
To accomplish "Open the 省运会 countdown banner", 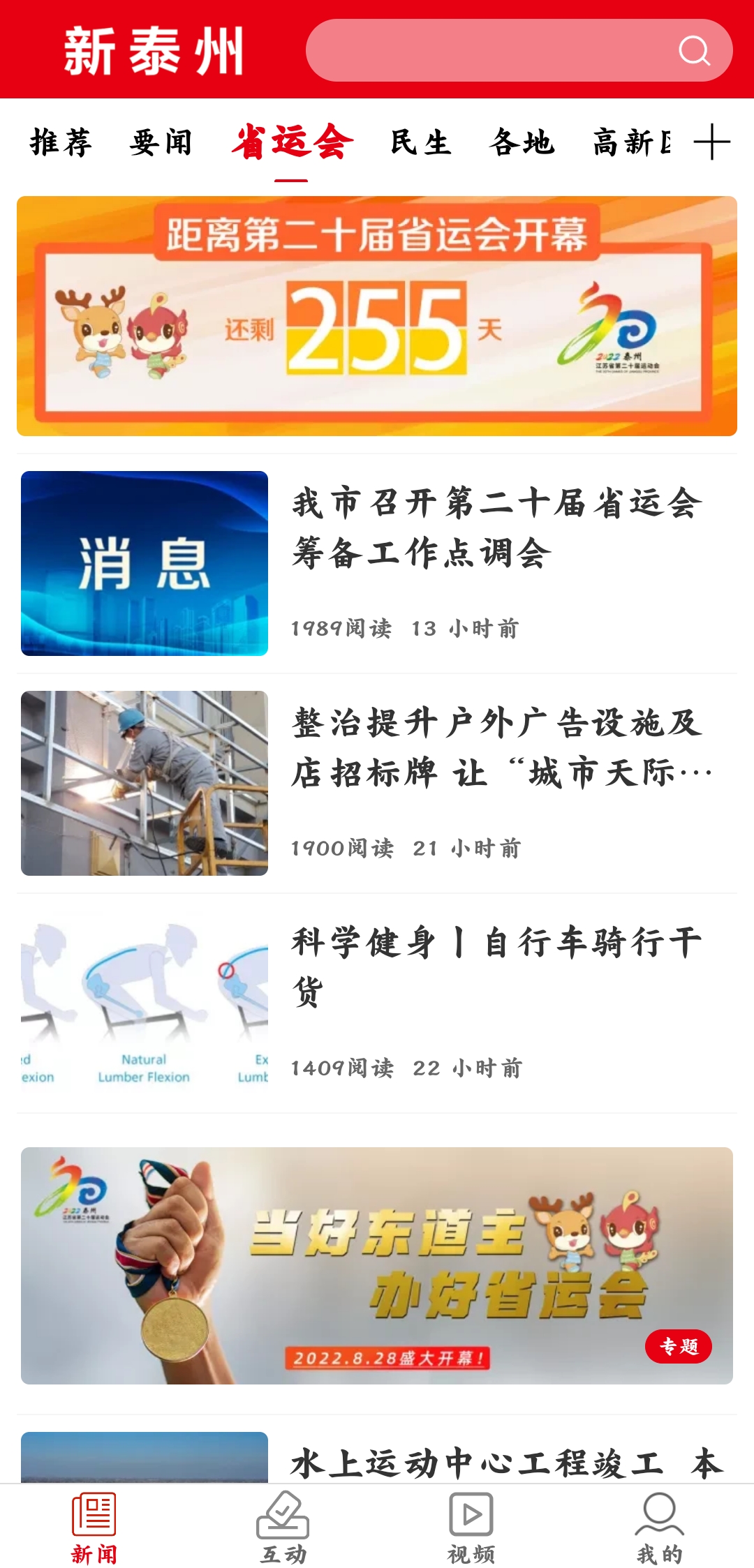I will 377,316.
